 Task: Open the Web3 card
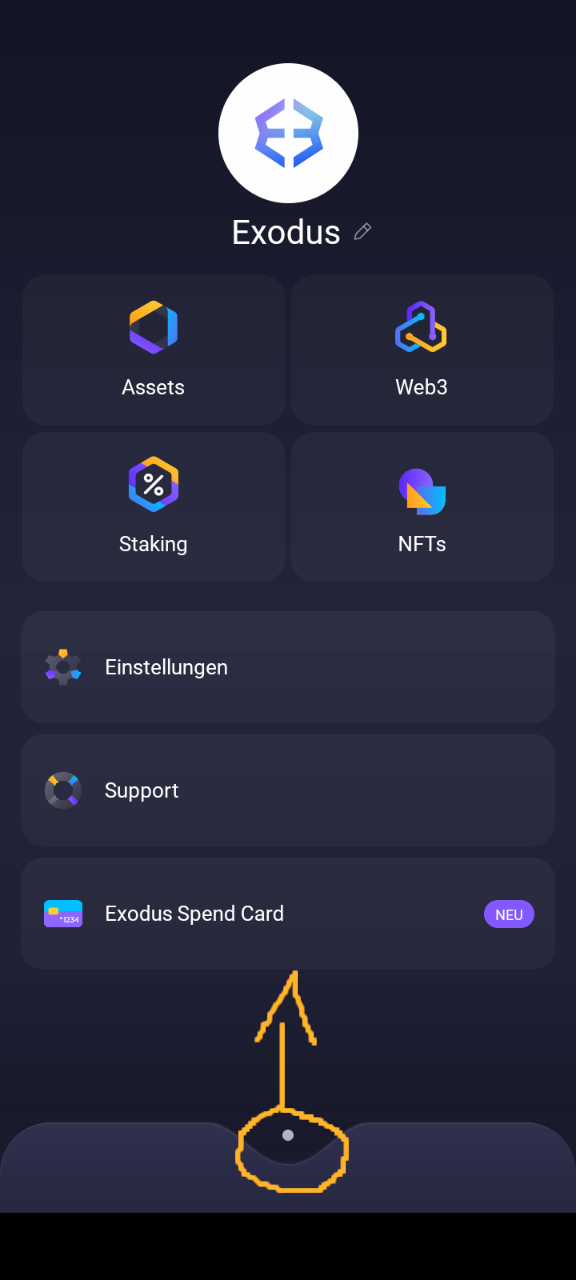422,350
